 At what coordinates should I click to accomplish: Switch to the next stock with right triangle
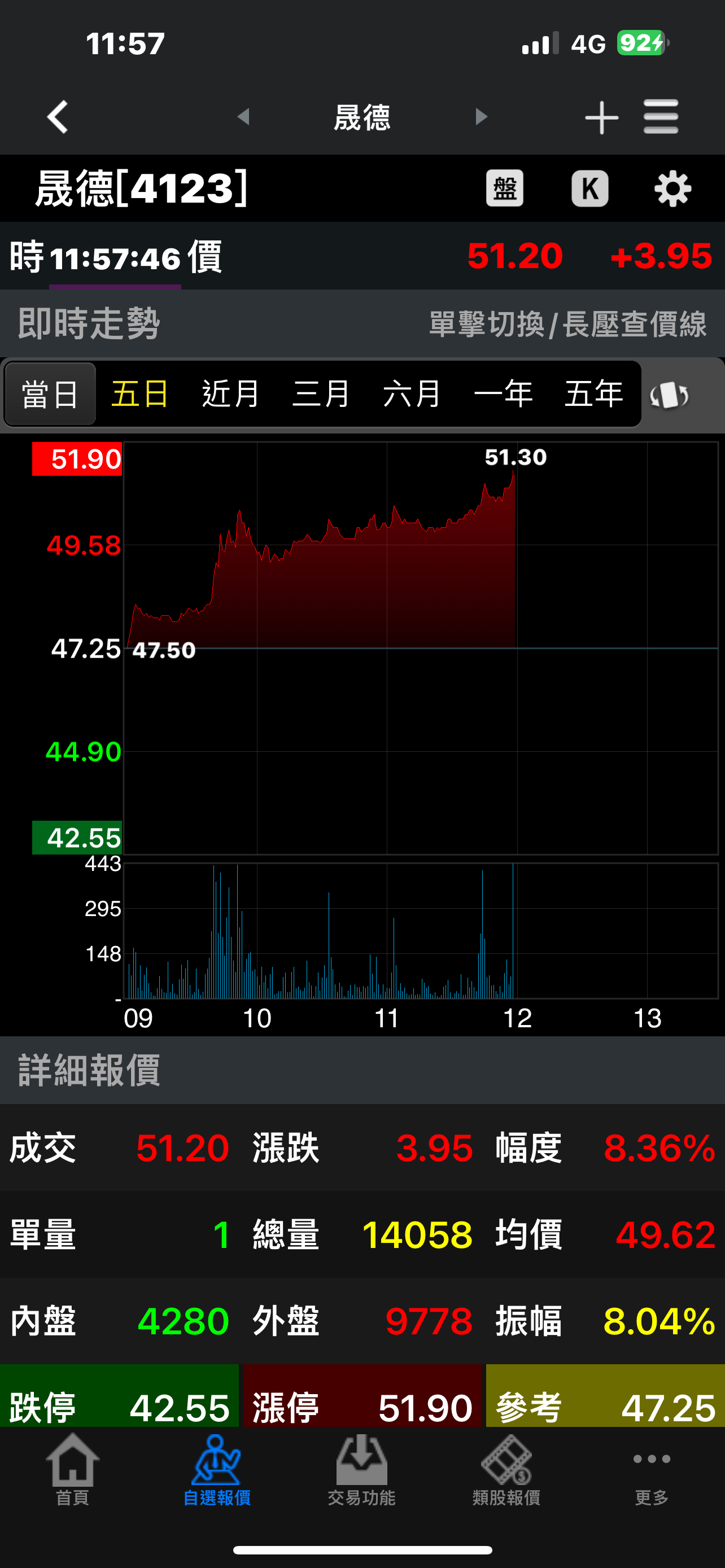point(482,116)
